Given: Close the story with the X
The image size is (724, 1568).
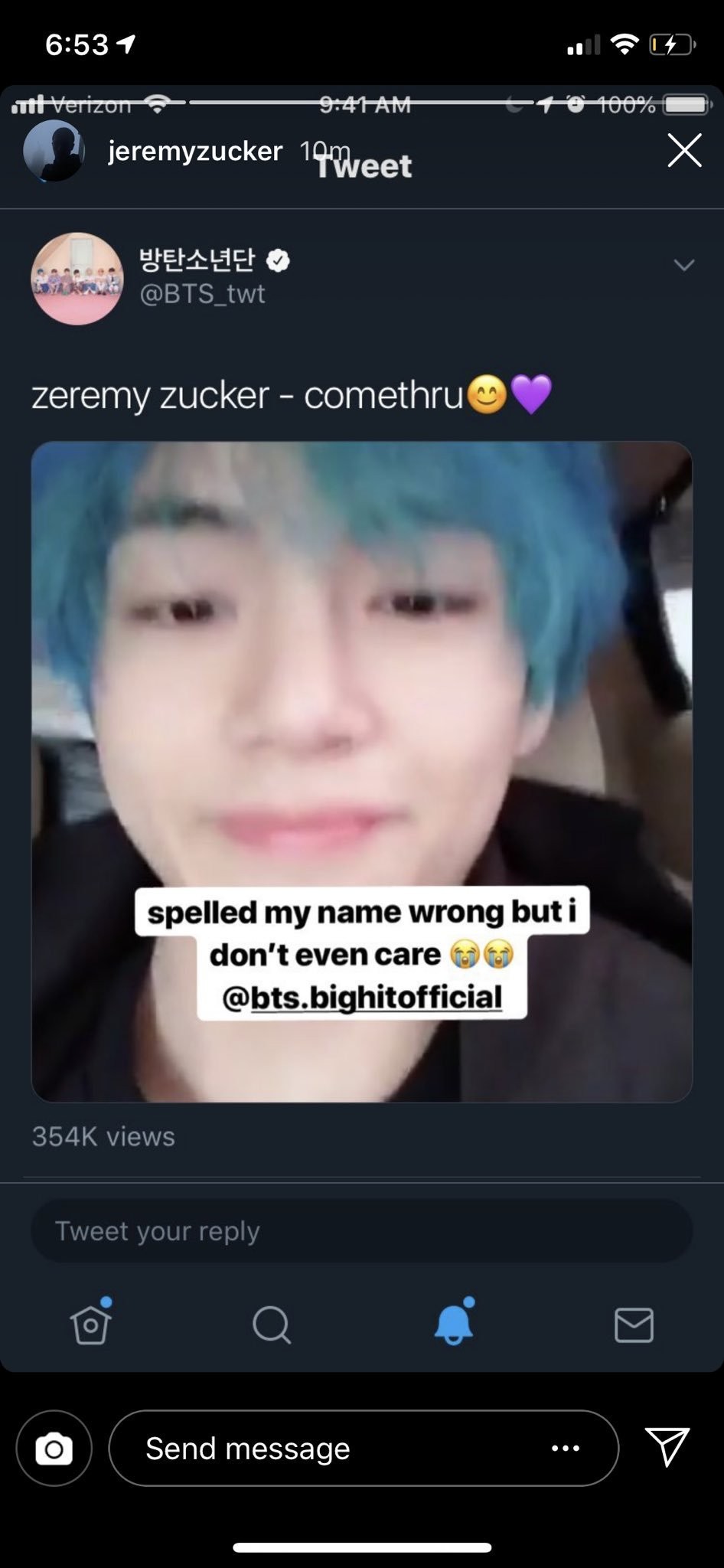Looking at the screenshot, I should pos(683,150).
